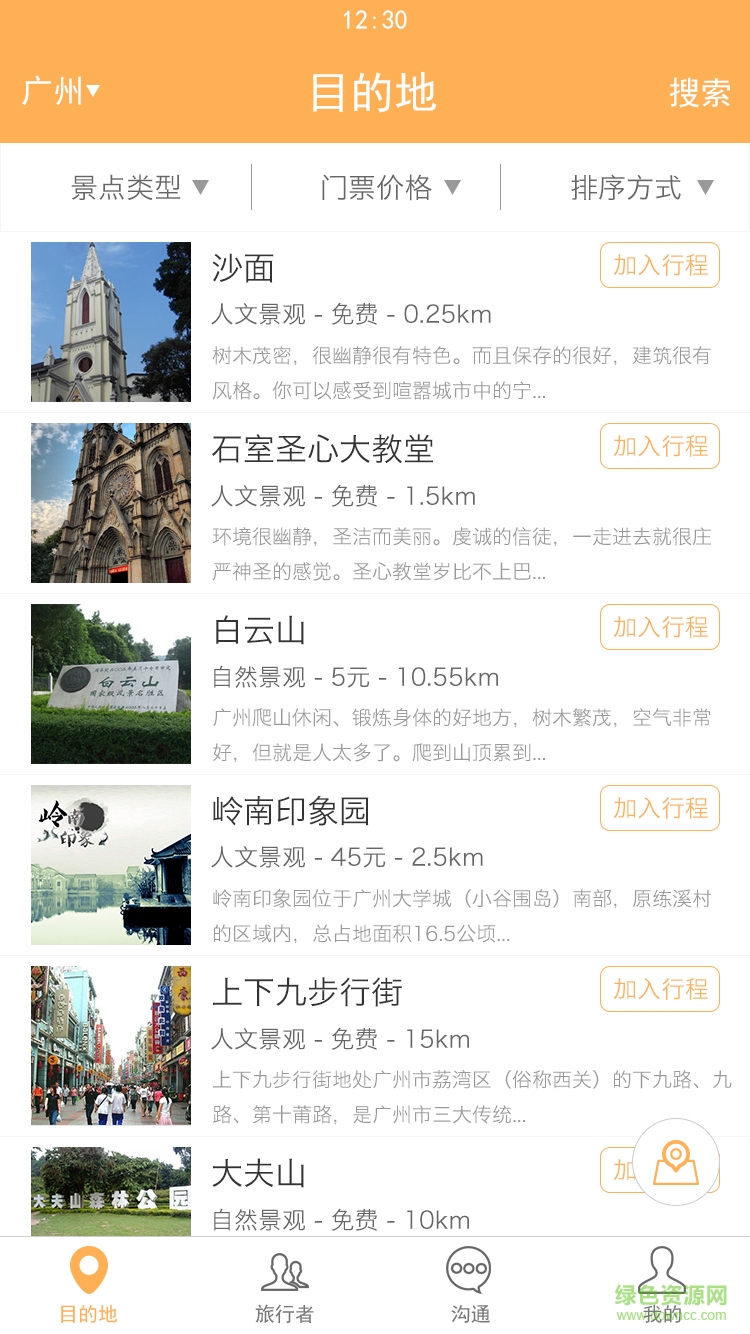Switch to the 沟通 tab
The height and width of the screenshot is (1334, 750).
pos(469,1286)
